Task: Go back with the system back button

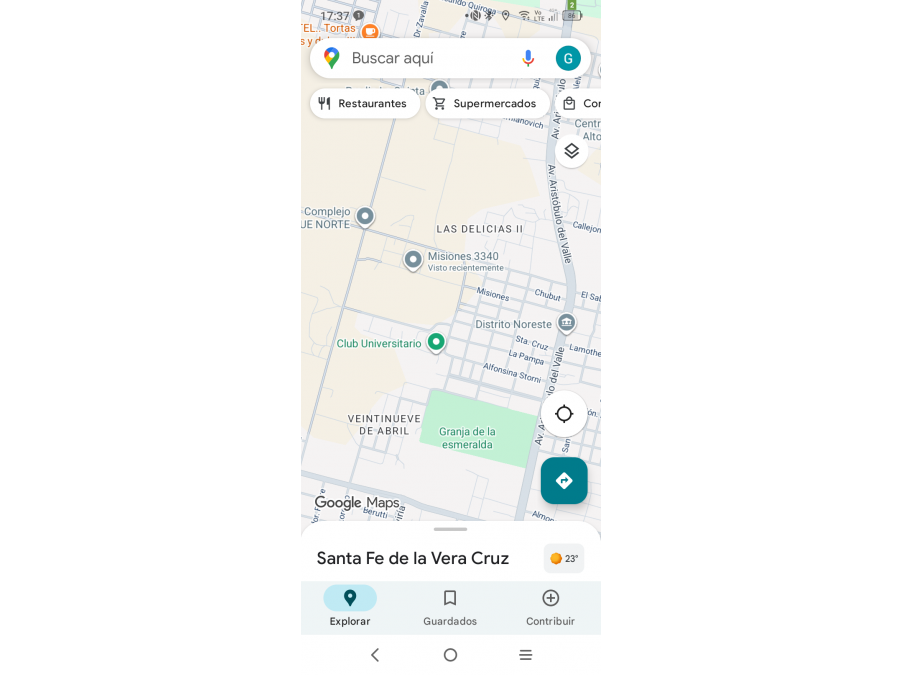Action: [x=375, y=655]
